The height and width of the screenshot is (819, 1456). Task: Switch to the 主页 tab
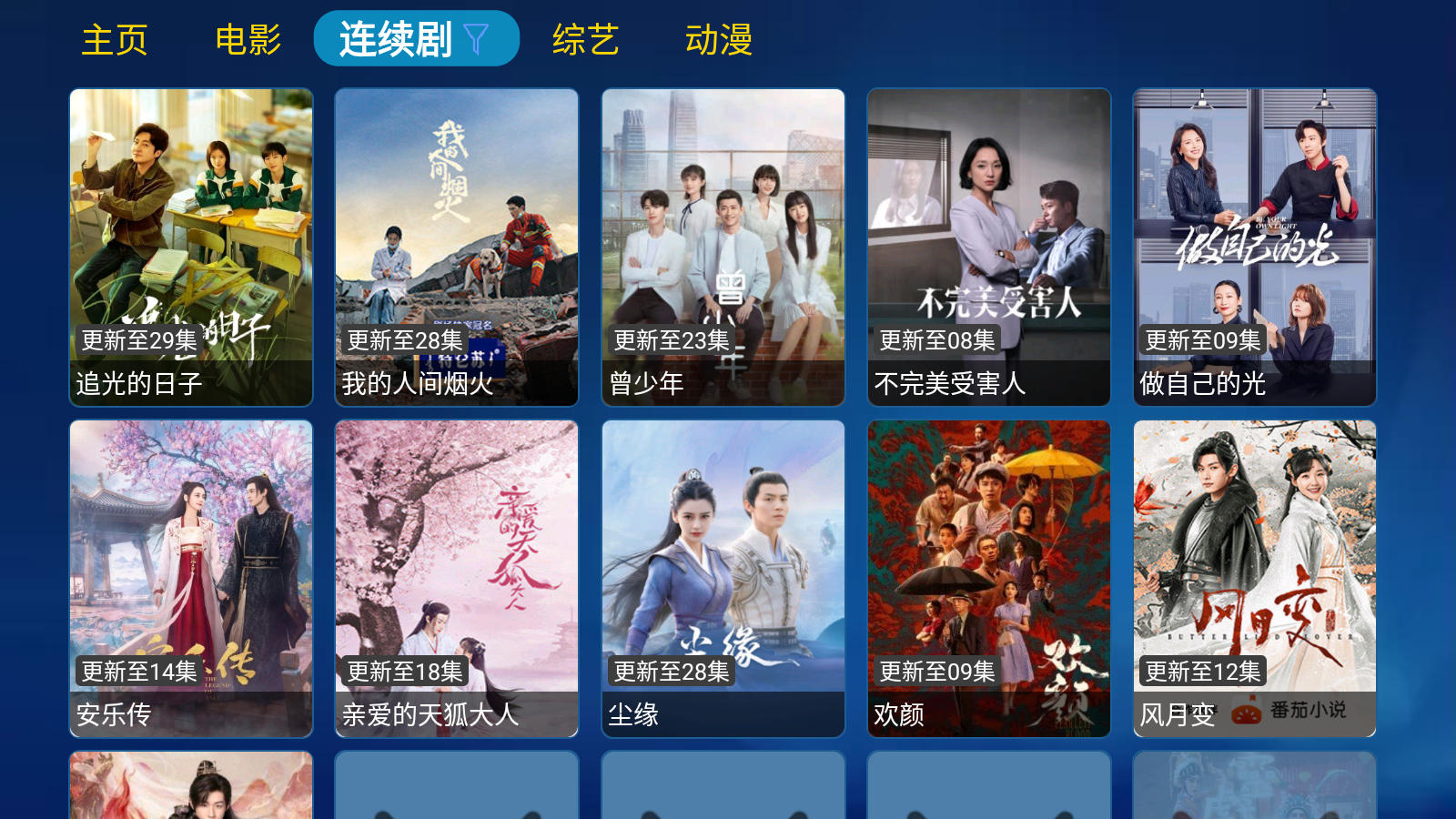115,40
